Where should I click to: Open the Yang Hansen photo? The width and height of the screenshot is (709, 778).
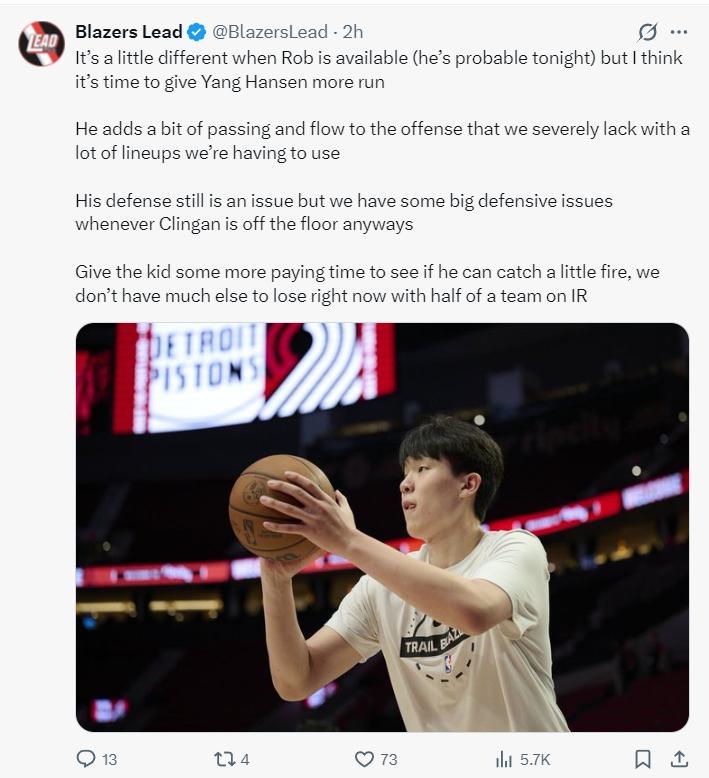point(382,527)
